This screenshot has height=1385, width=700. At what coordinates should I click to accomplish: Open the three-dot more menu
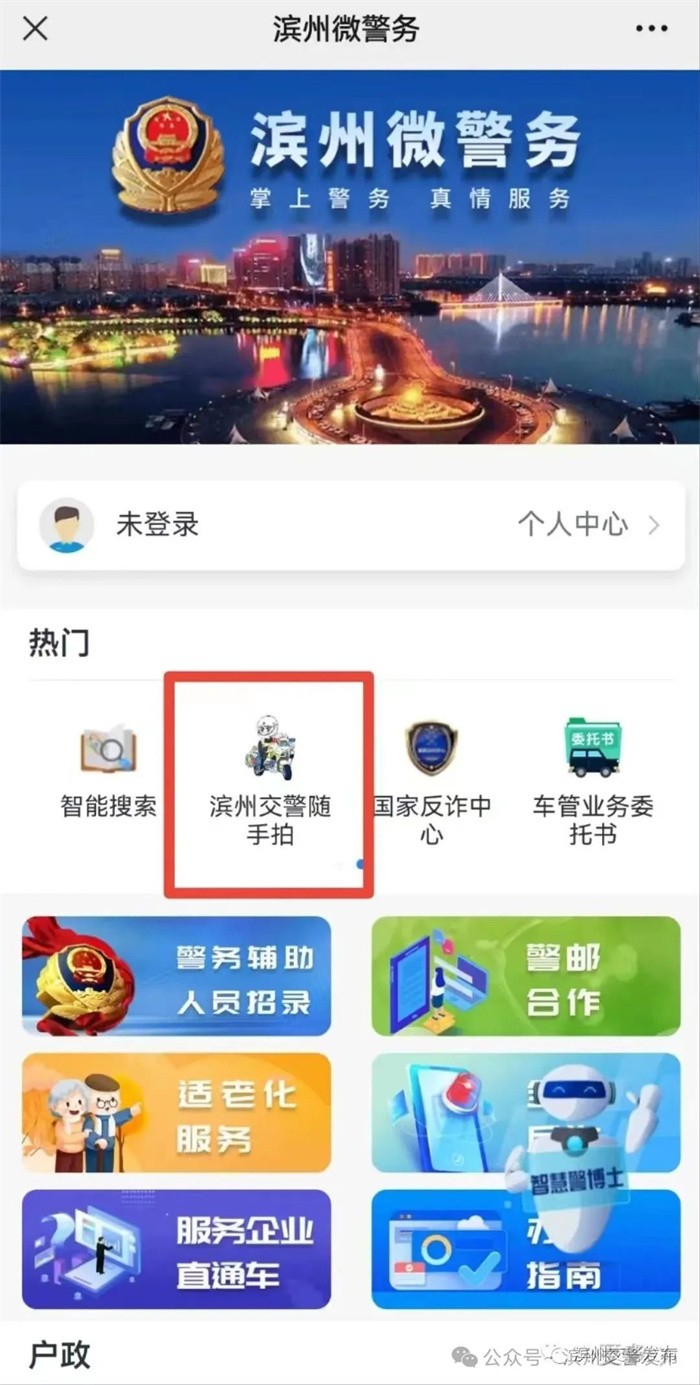coord(651,29)
